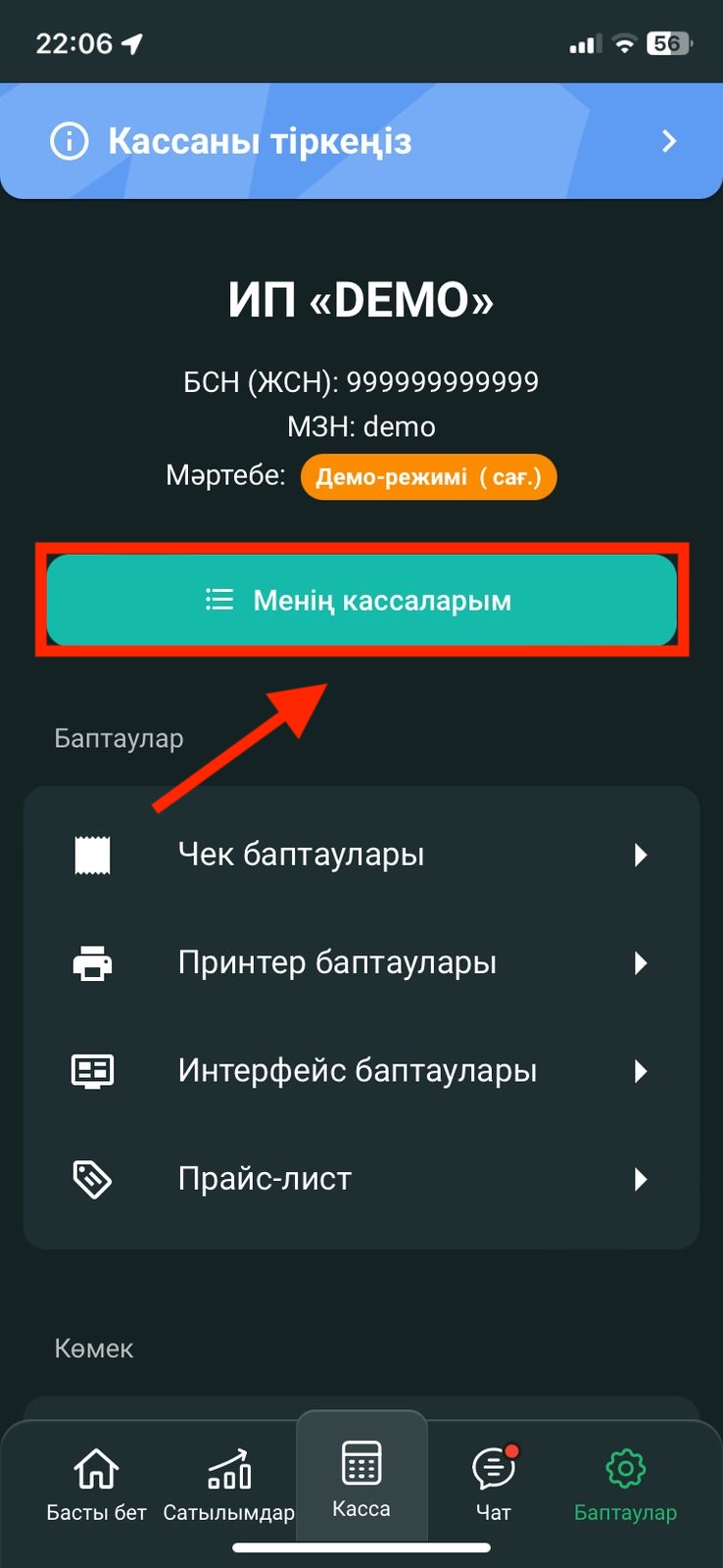This screenshot has width=723, height=1568.
Task: Open the Прайс-лист row
Action: (361, 1178)
